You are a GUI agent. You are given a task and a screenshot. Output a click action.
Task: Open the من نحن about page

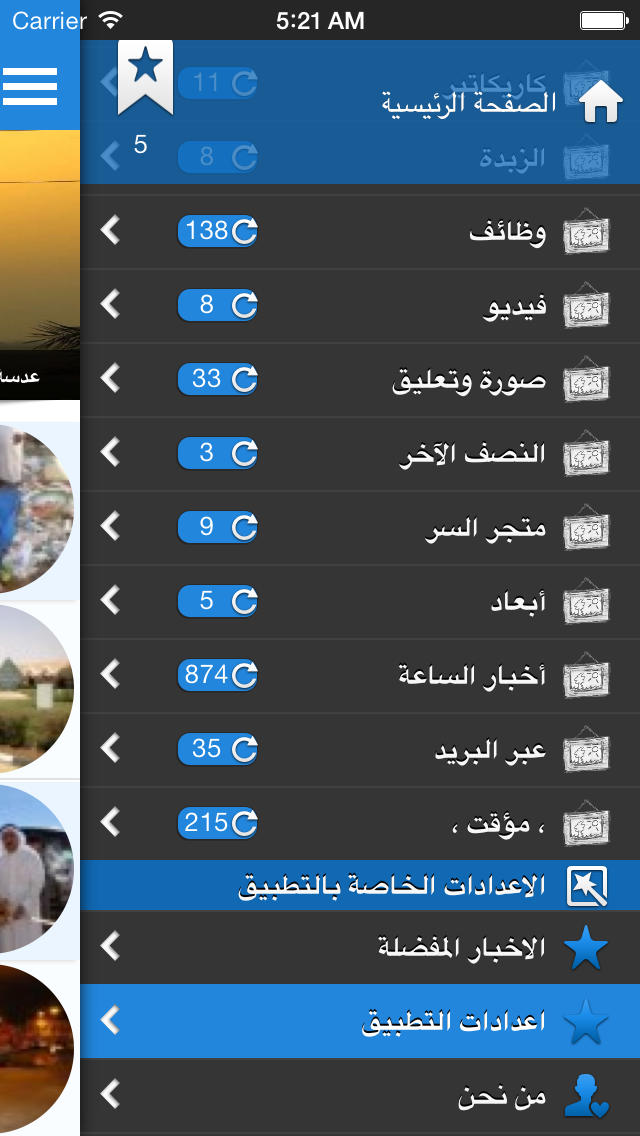tap(360, 1095)
